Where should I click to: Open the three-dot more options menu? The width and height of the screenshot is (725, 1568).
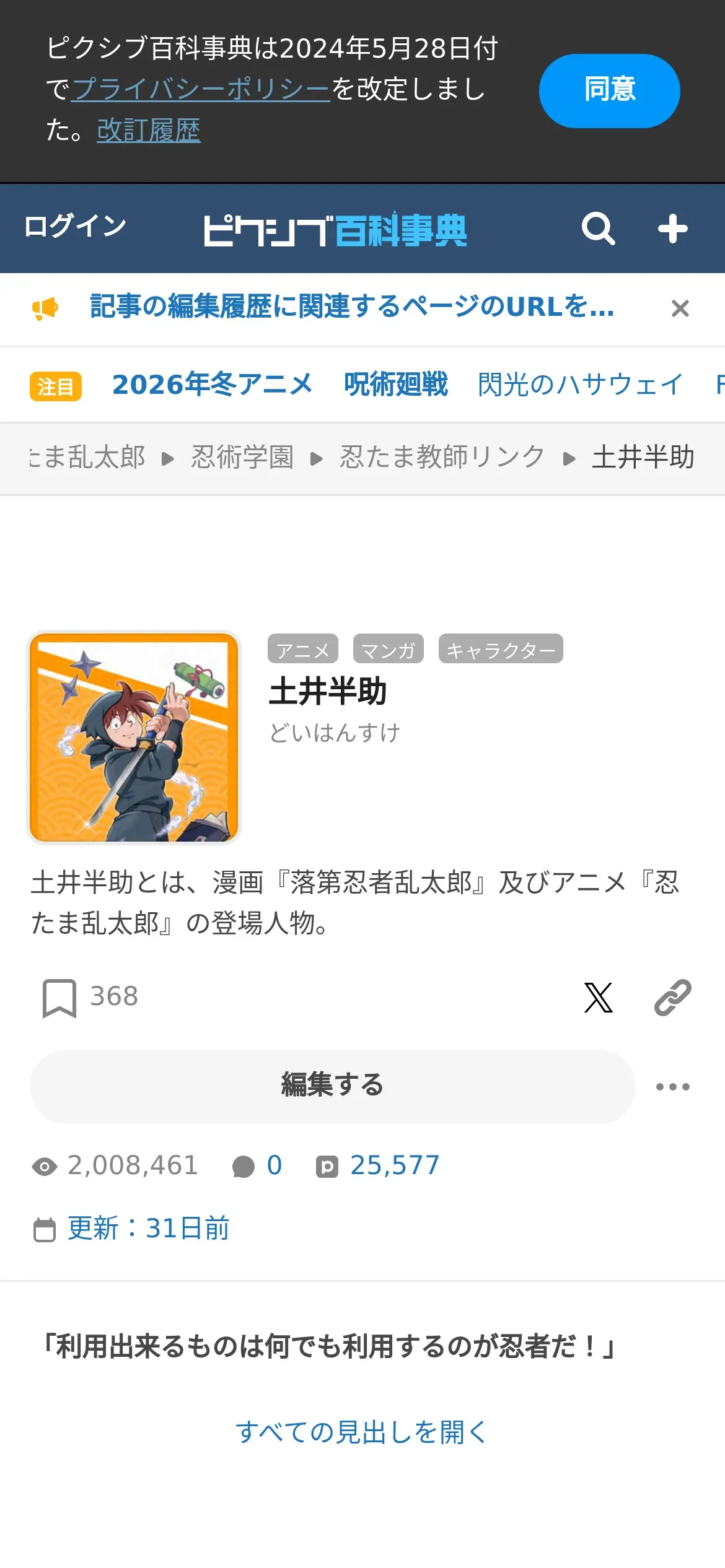[x=672, y=1087]
